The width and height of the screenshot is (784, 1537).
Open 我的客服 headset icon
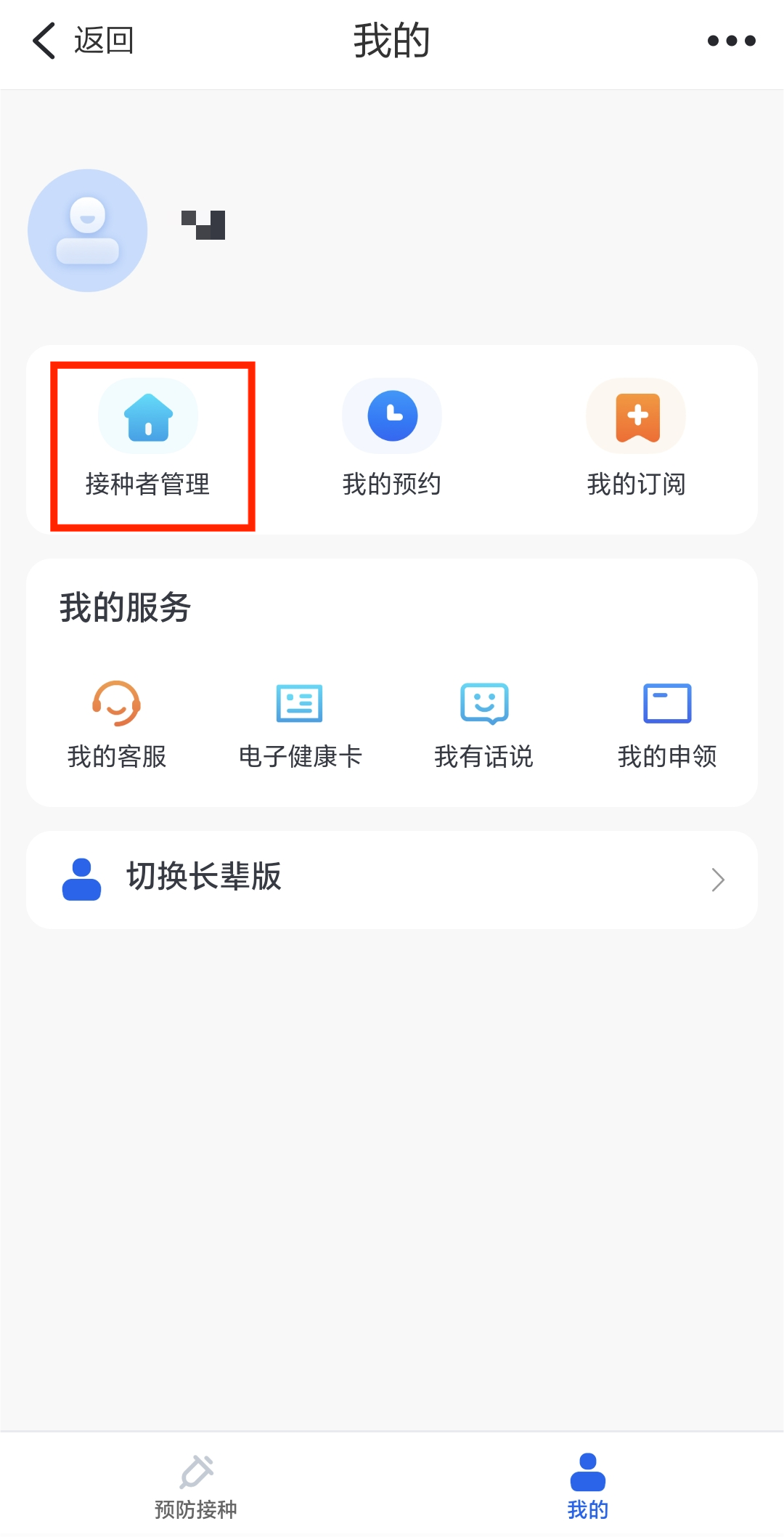pyautogui.click(x=115, y=704)
